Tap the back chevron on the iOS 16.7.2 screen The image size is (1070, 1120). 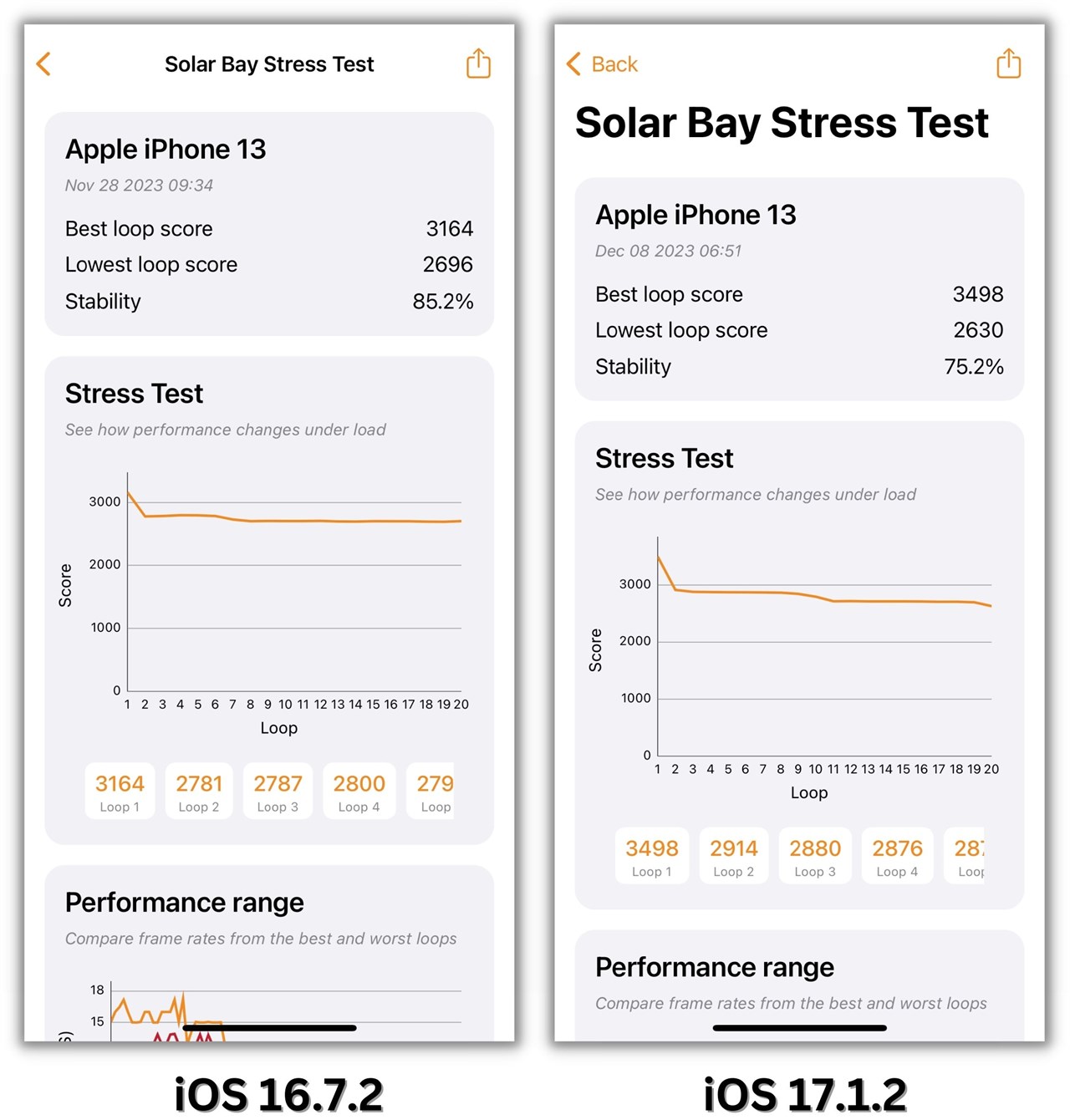tap(43, 64)
